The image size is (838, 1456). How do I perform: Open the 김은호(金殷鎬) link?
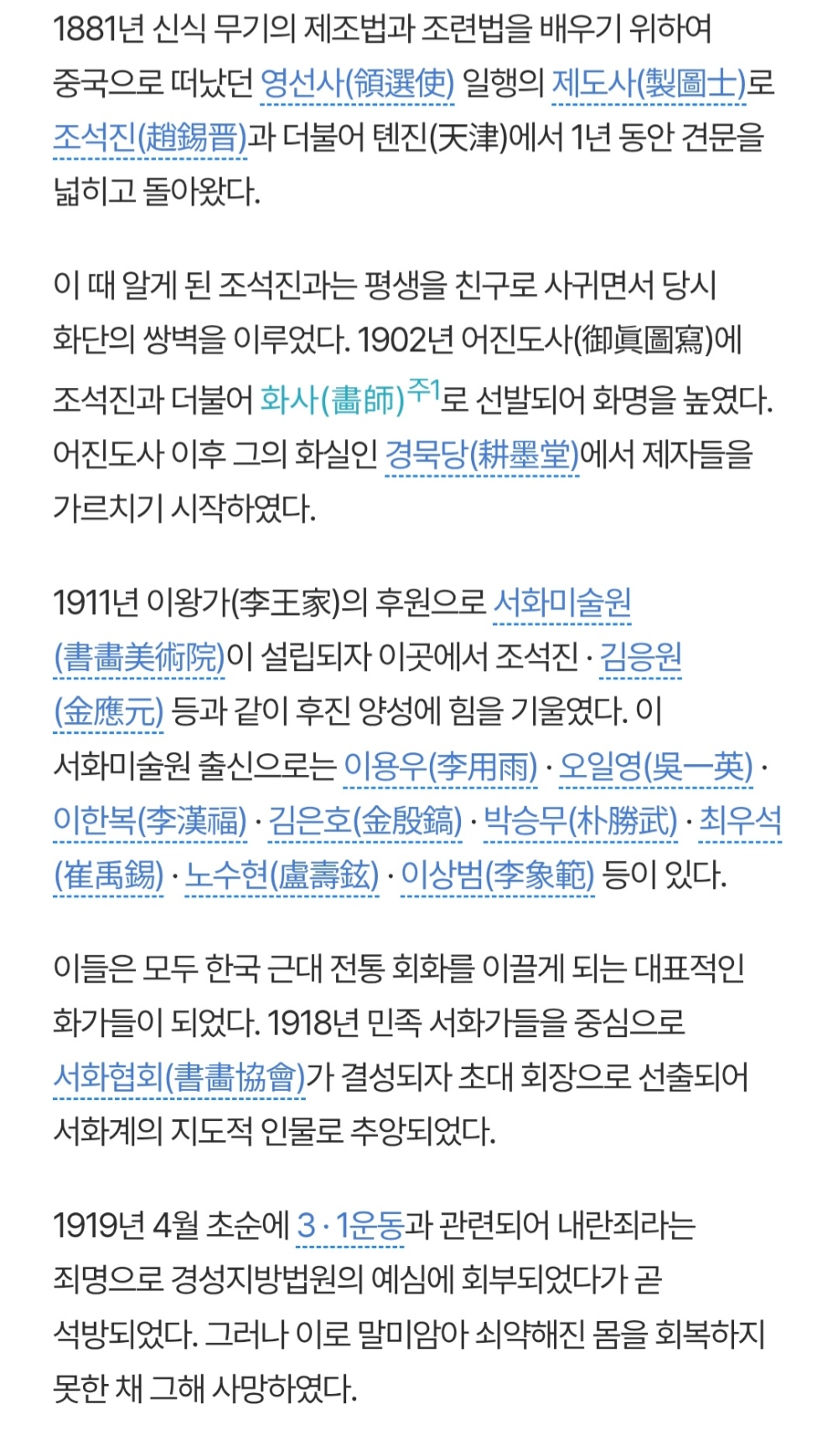click(365, 820)
